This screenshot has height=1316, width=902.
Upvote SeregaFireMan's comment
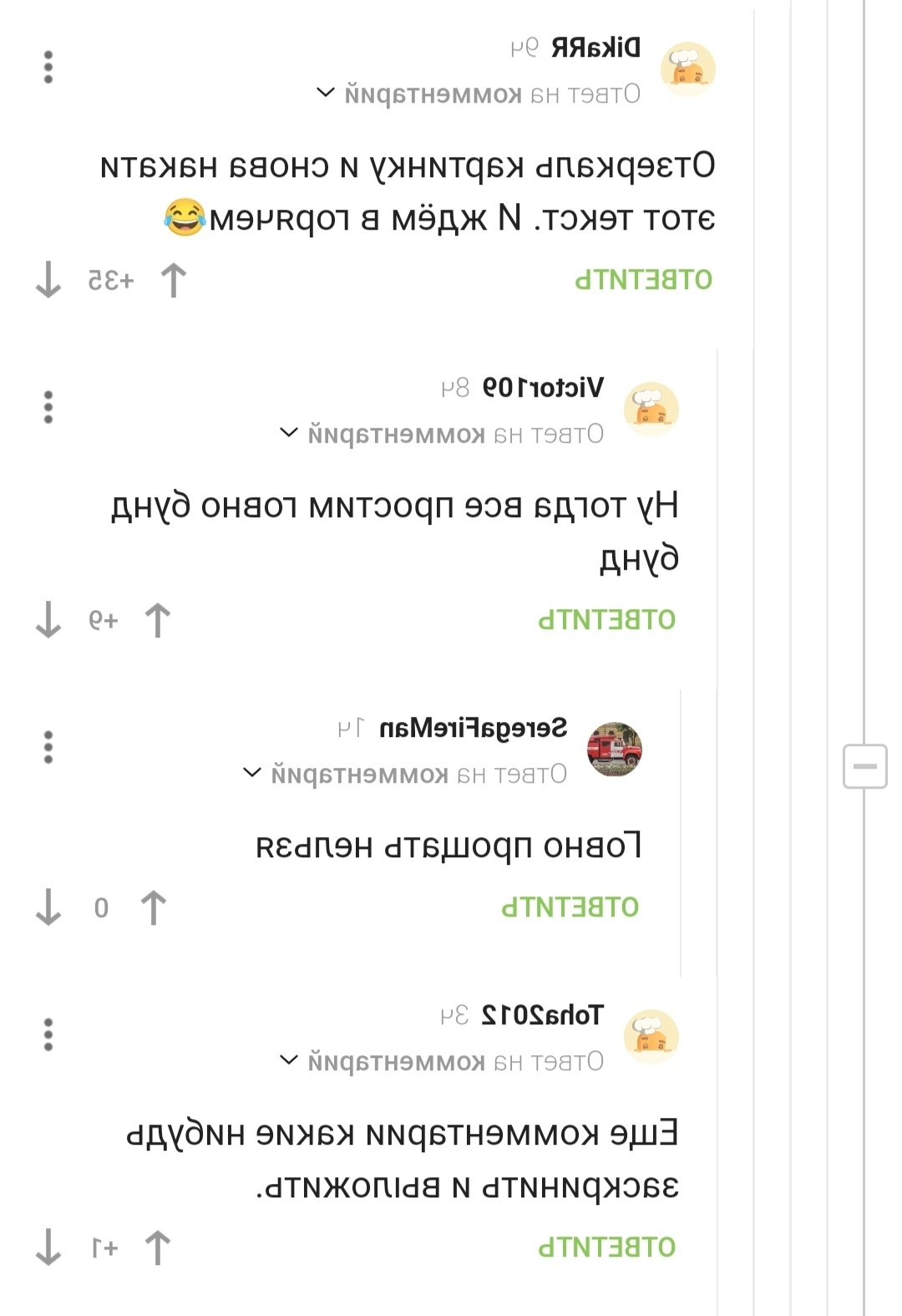coord(154,907)
